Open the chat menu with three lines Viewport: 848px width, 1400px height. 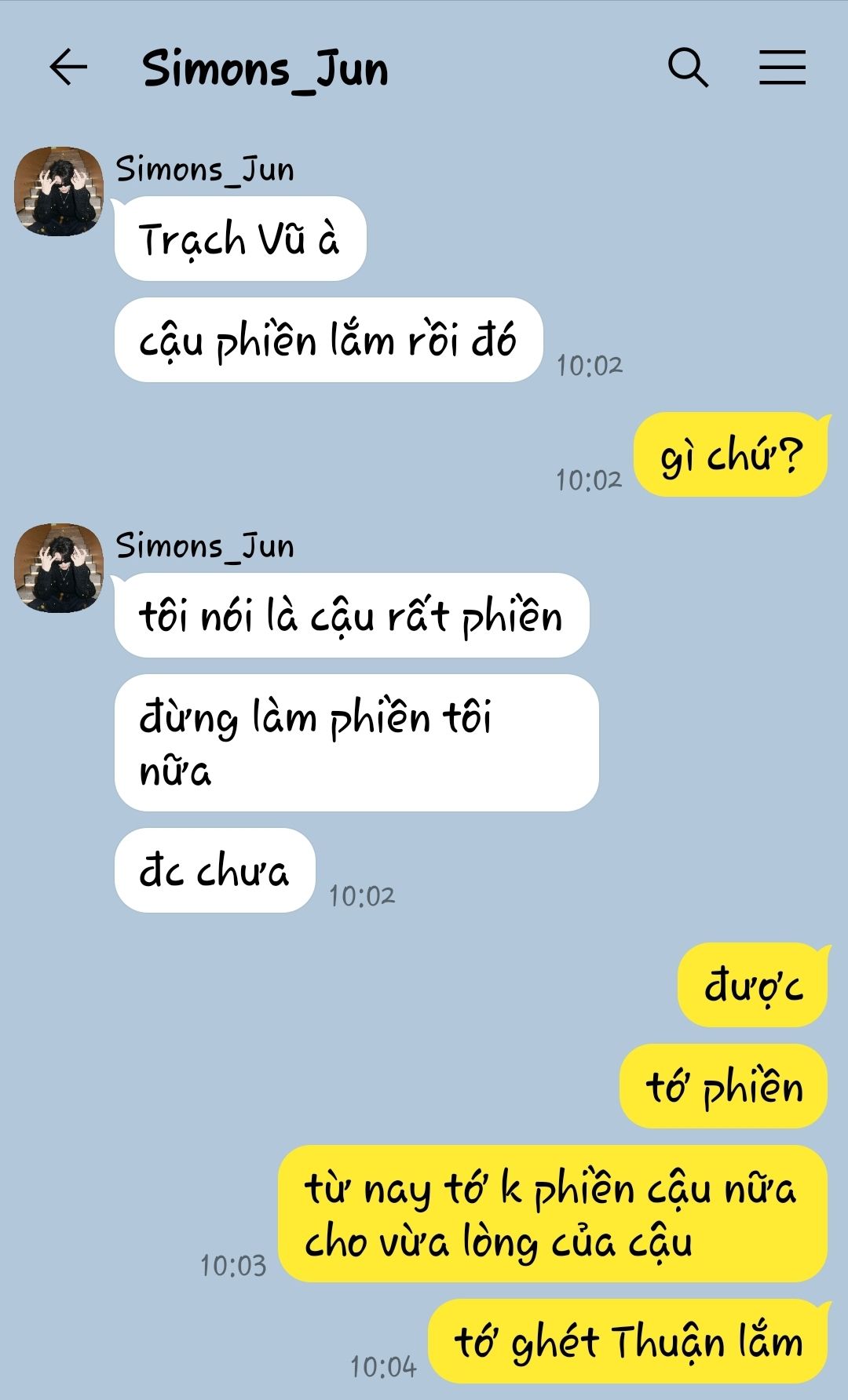pyautogui.click(x=782, y=67)
